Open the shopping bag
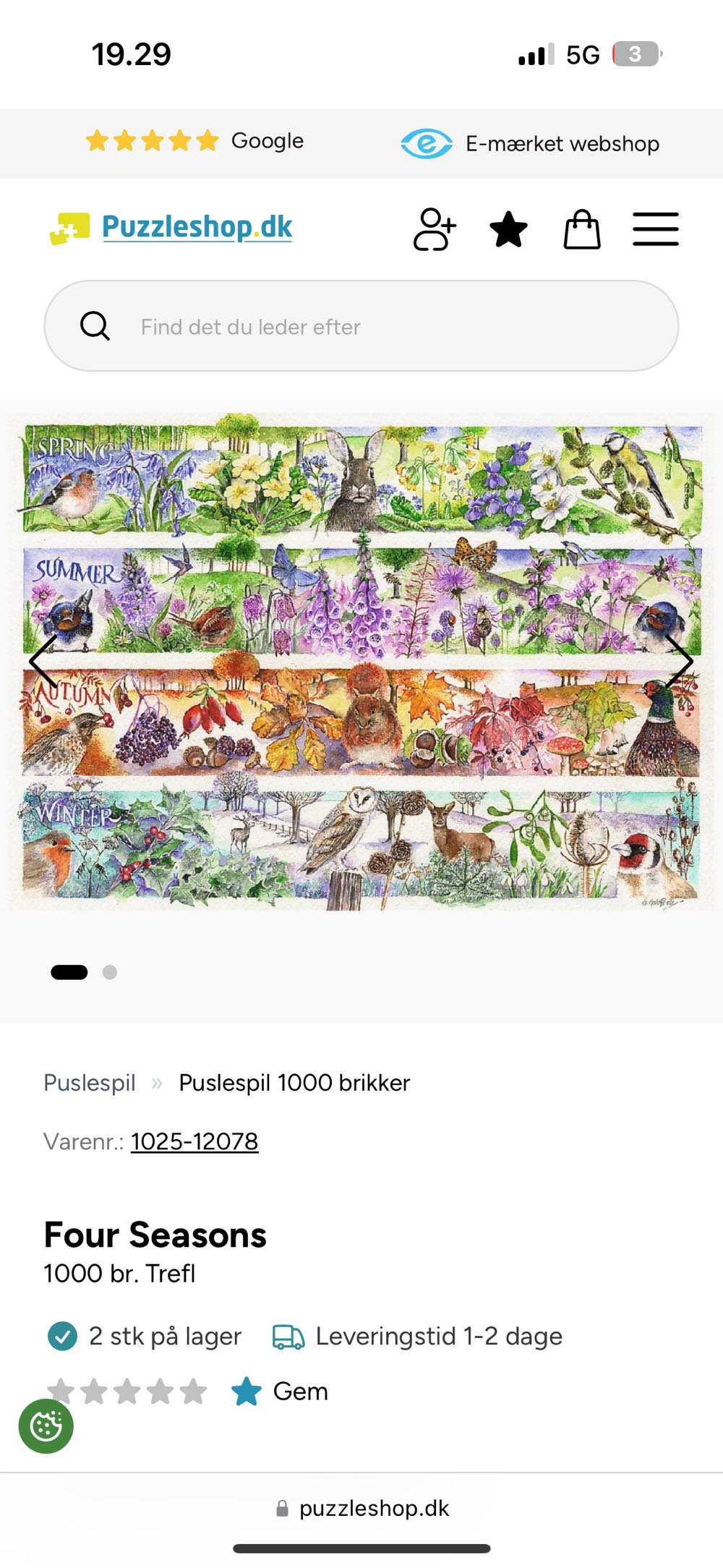This screenshot has width=723, height=1568. pyautogui.click(x=582, y=229)
